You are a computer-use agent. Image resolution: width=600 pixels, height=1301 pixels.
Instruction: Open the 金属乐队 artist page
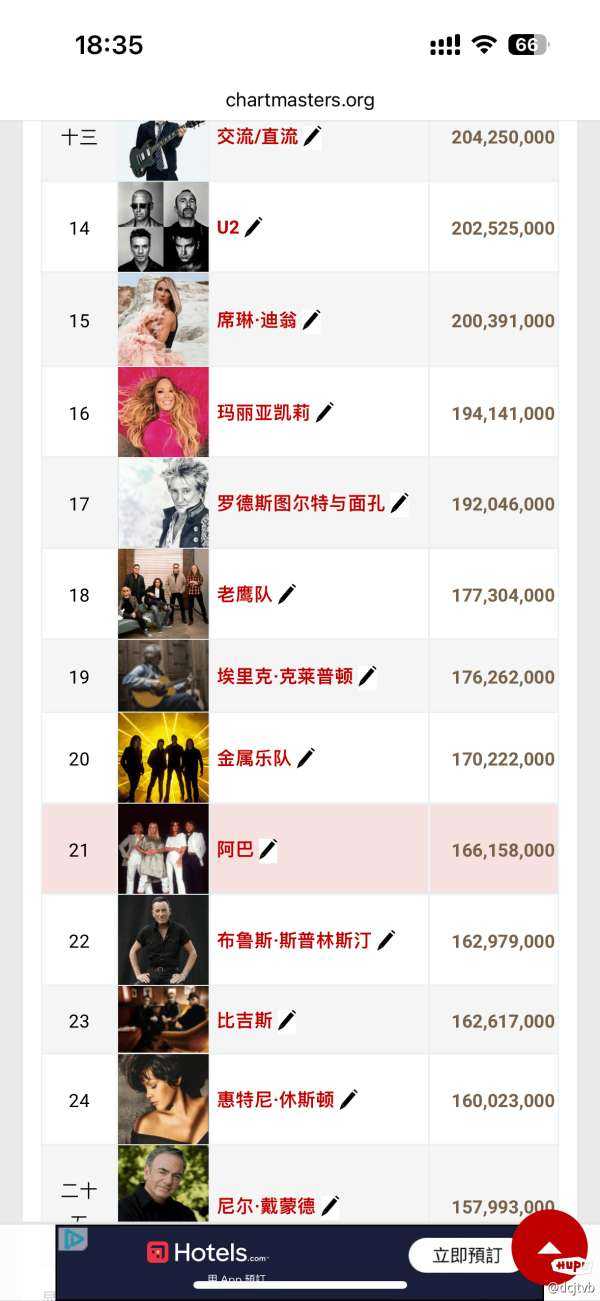point(254,759)
